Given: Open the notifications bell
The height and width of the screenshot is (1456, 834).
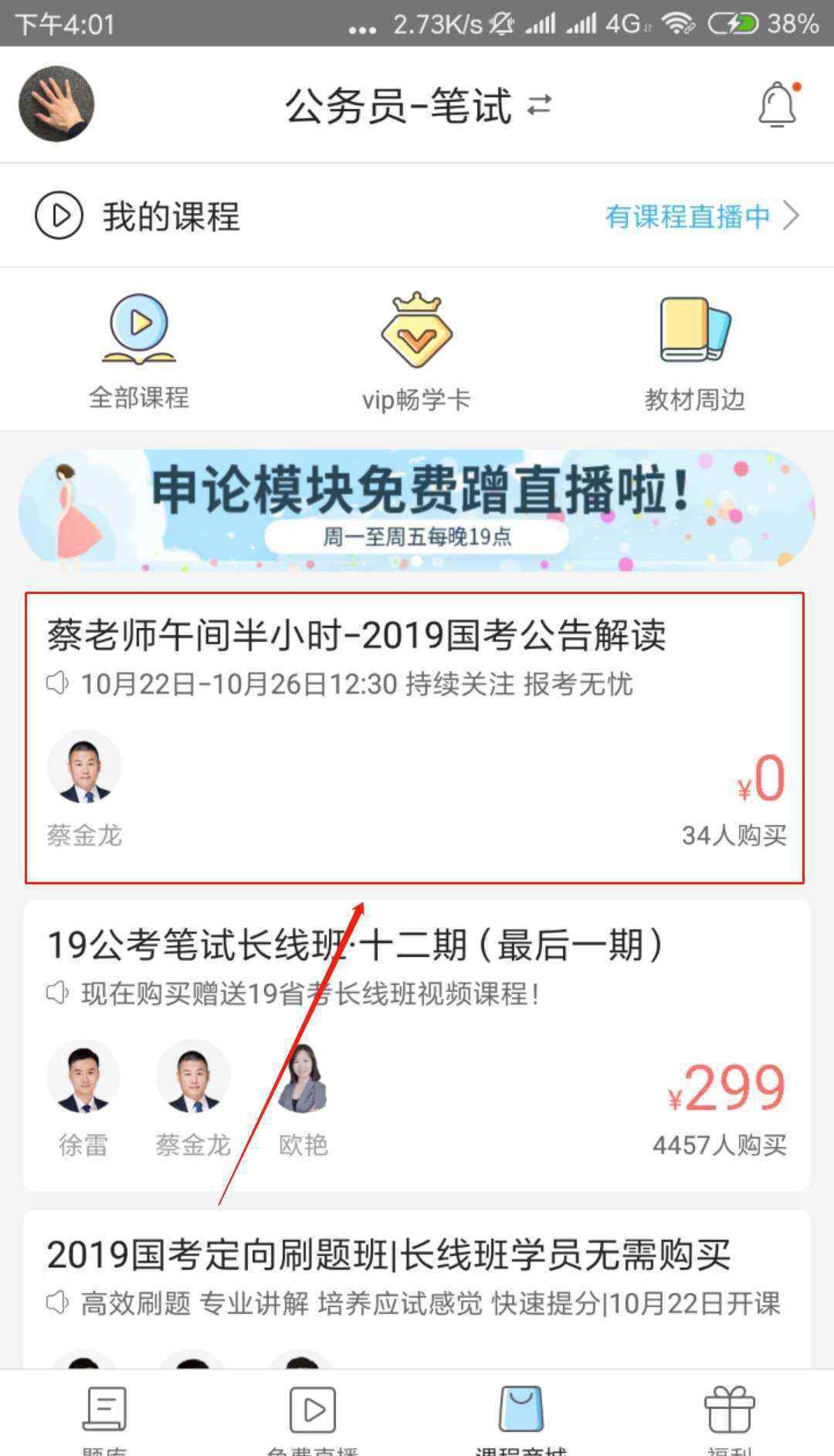Looking at the screenshot, I should coord(777,104).
